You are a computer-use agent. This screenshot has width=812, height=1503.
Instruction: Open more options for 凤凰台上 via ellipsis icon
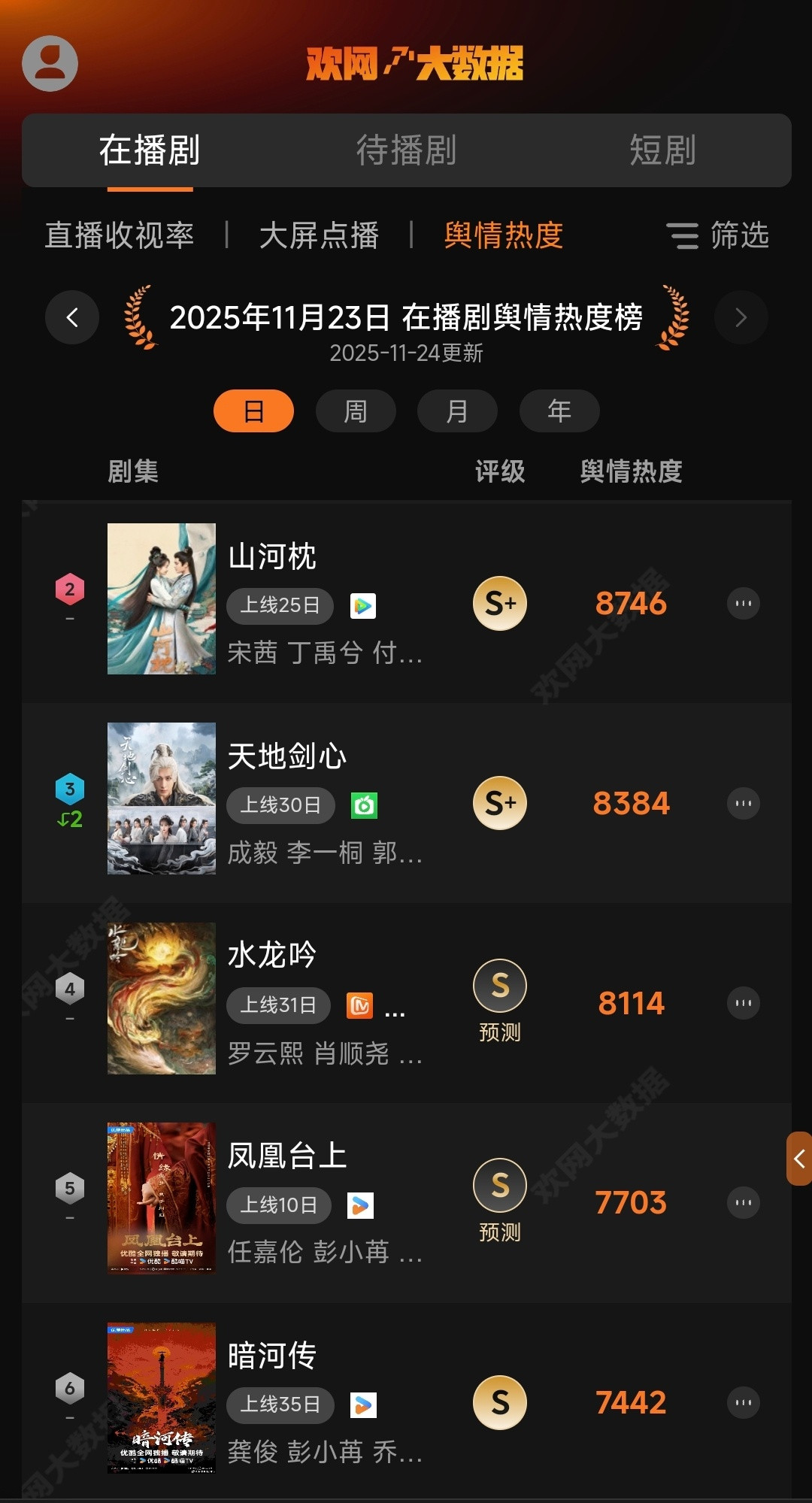click(x=745, y=1201)
